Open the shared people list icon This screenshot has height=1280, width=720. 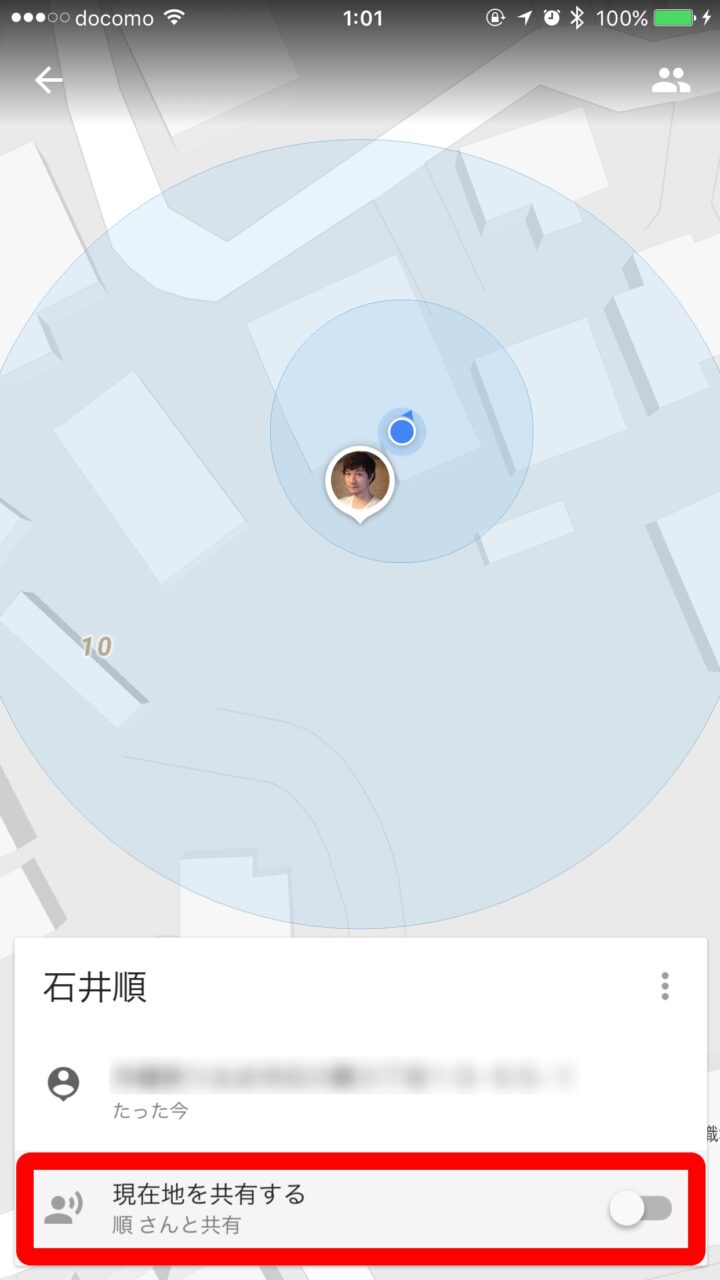click(671, 81)
